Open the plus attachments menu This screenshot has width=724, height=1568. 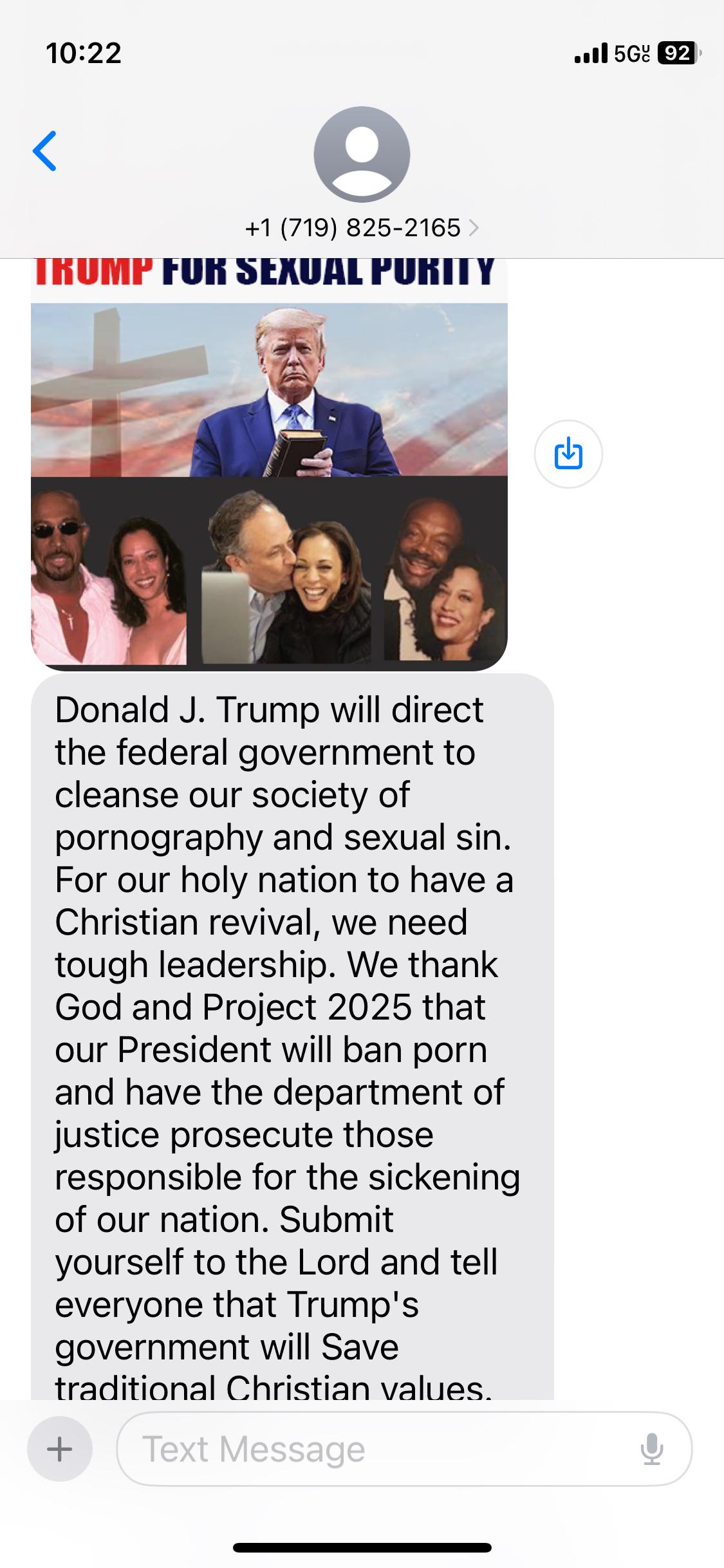point(60,1449)
